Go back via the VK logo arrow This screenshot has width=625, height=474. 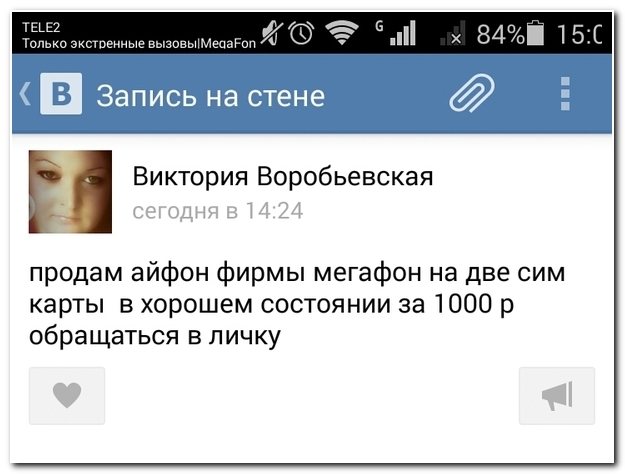50,96
